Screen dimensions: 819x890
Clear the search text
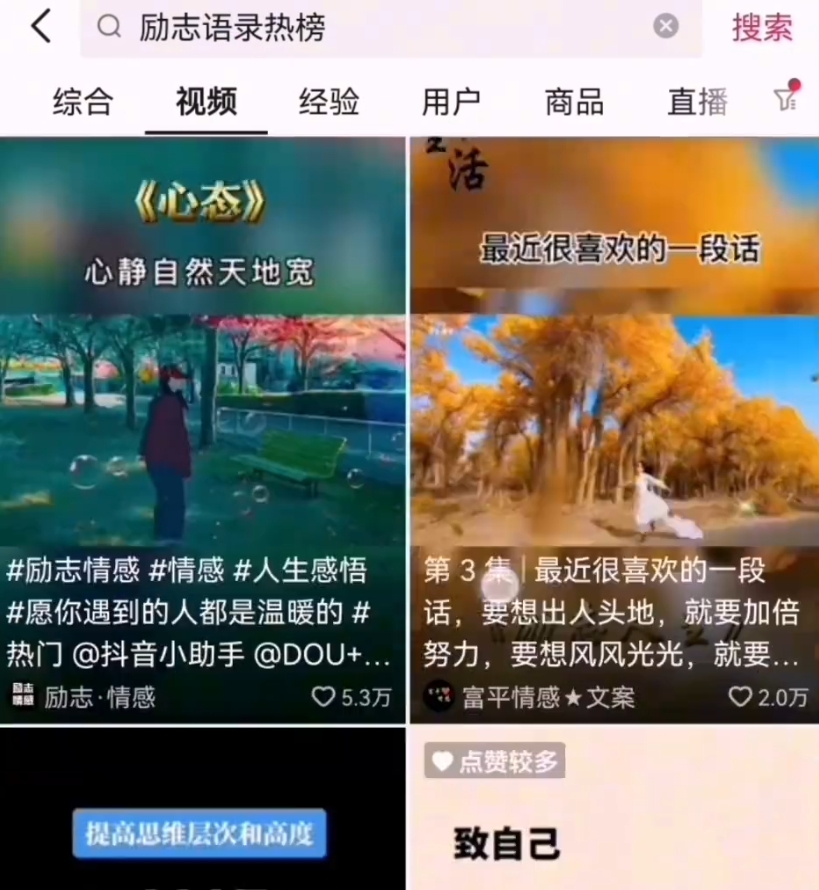point(666,27)
